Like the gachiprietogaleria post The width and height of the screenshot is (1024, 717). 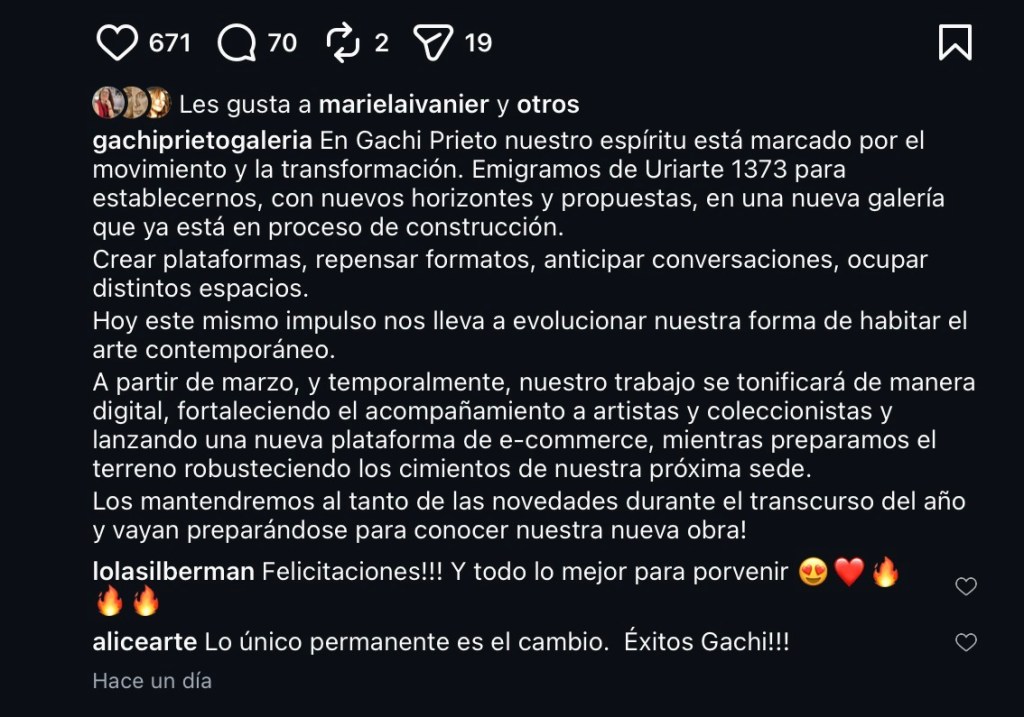117,43
